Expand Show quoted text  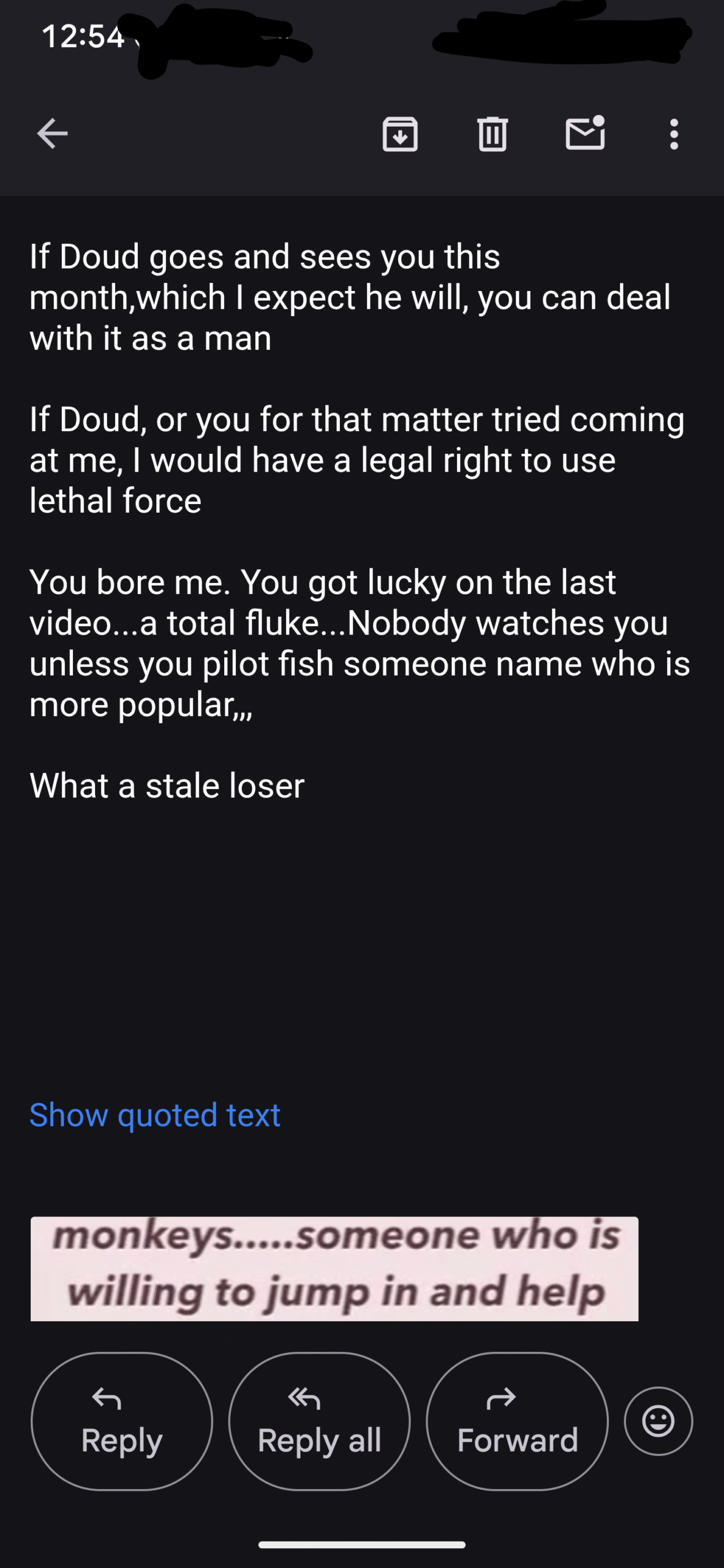[x=155, y=1115]
